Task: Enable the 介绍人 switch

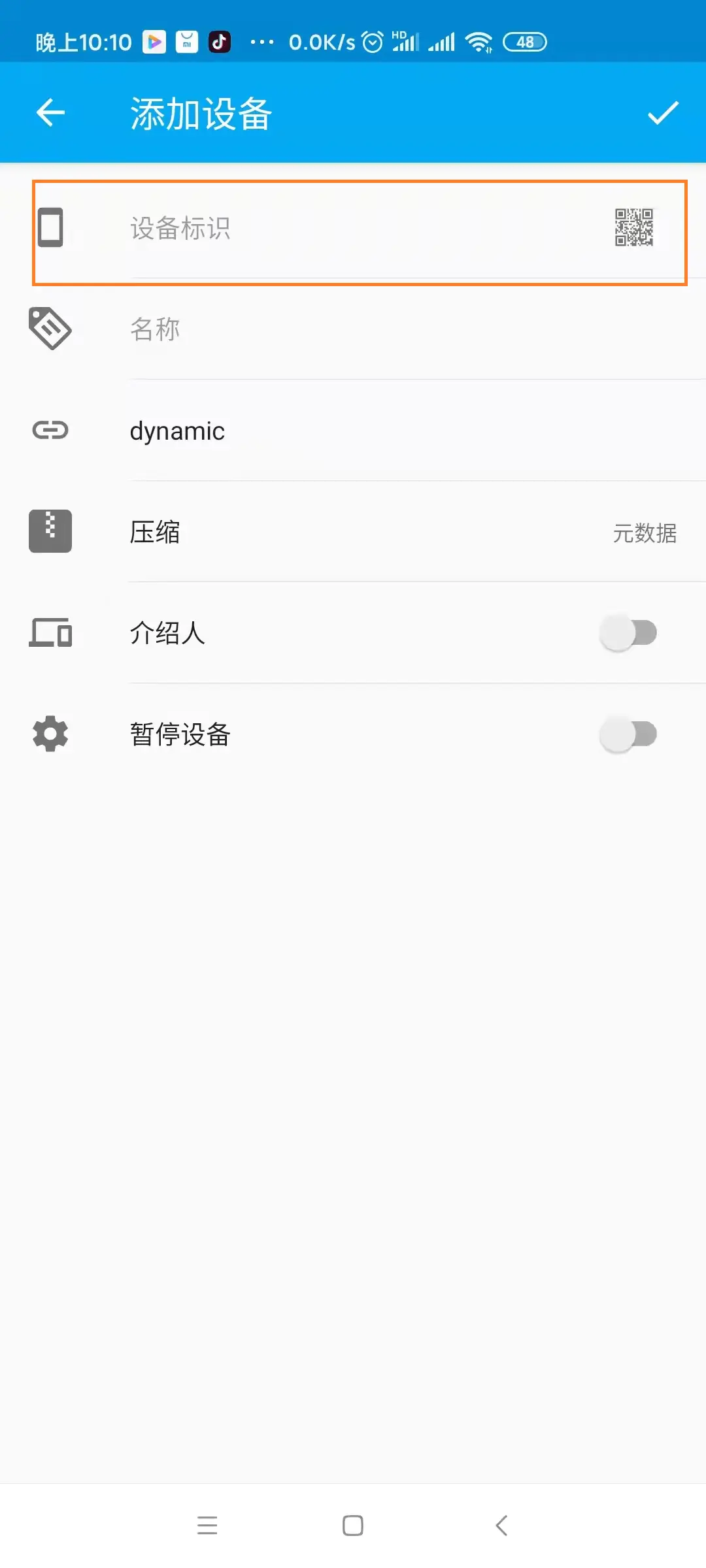Action: click(628, 633)
